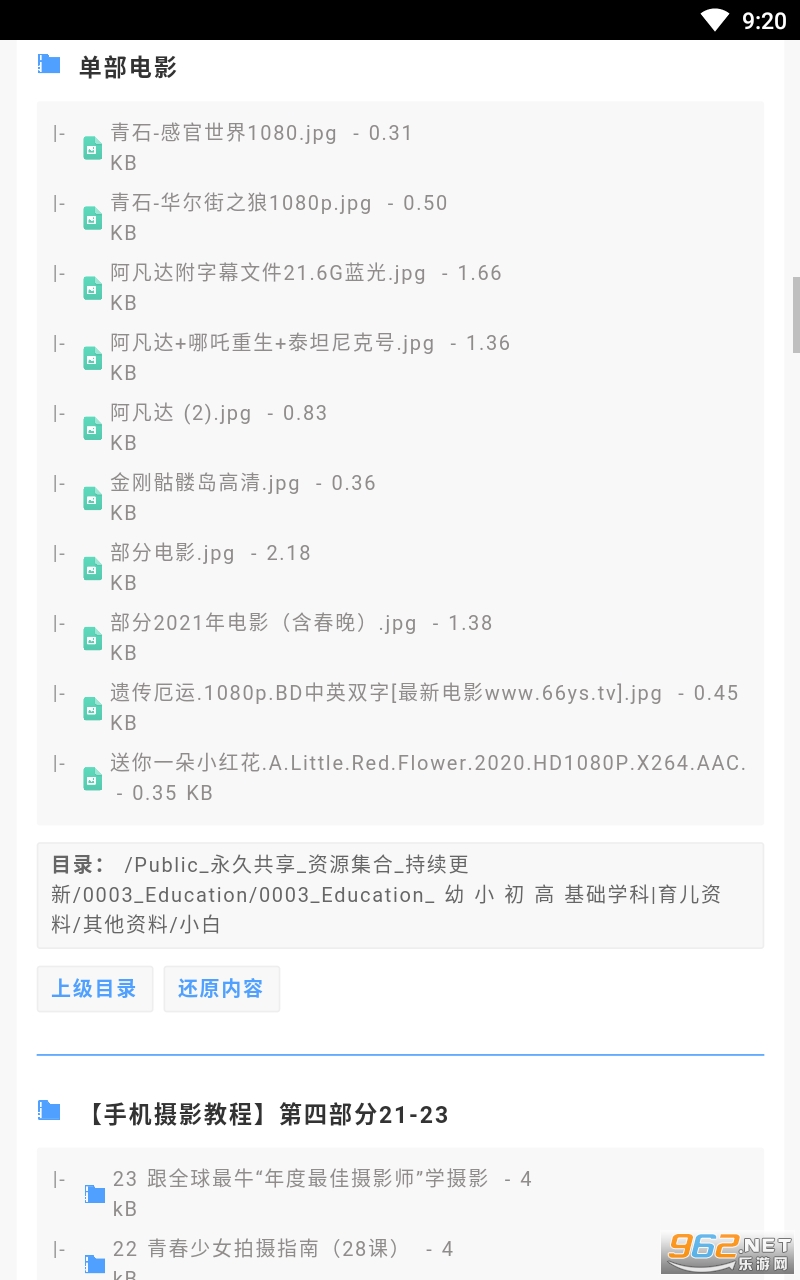Open 阿凡达+哪吒重生+泰坦尼克号.jpg

click(272, 344)
